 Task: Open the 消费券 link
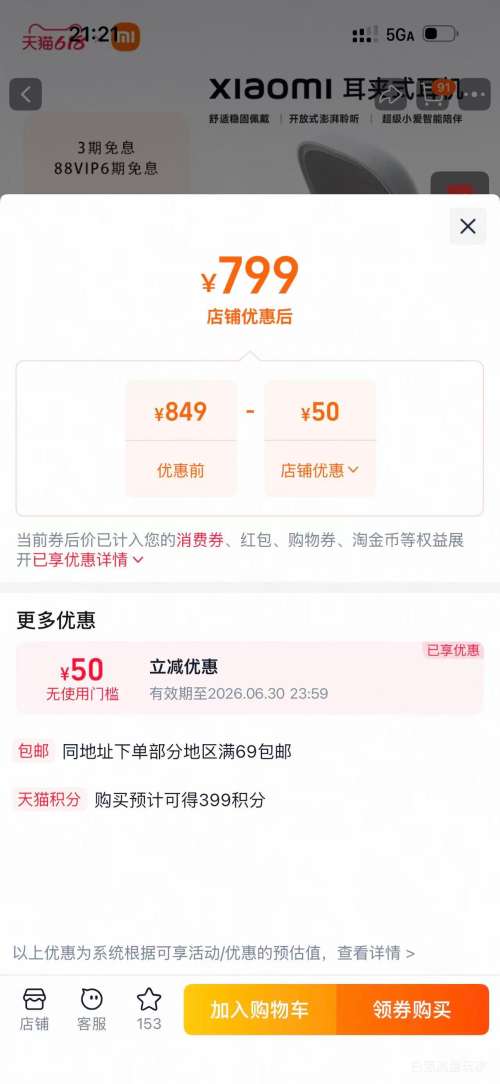pos(200,540)
